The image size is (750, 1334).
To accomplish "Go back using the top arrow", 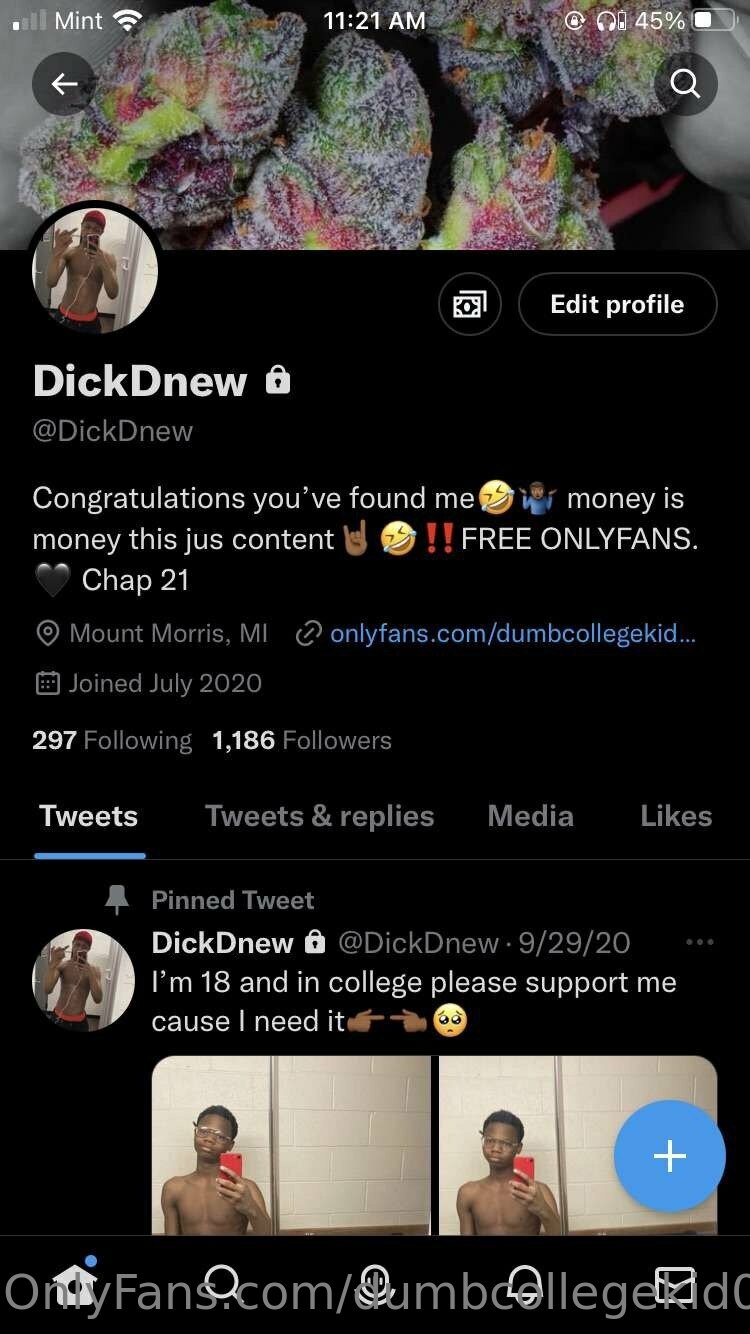I will click(64, 84).
